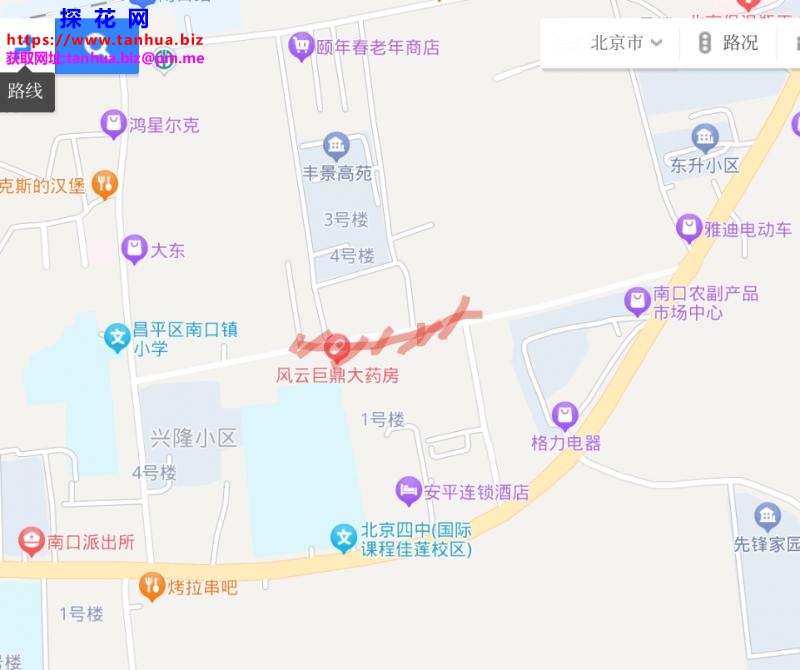The width and height of the screenshot is (800, 670).
Task: Open the 路线 route planner
Action: pos(26,91)
